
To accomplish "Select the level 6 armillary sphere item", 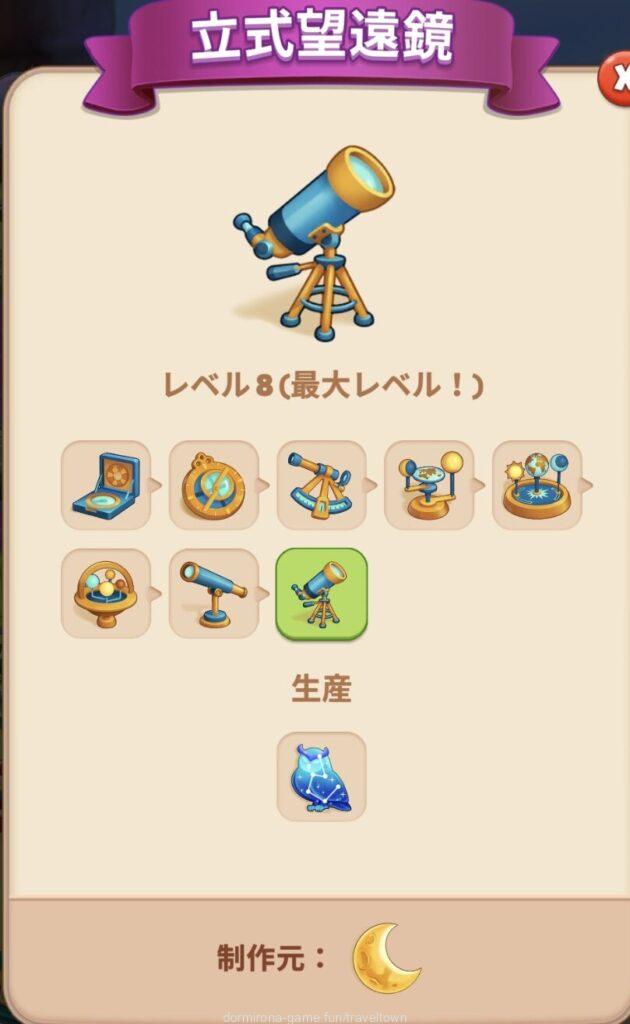I will click(106, 593).
